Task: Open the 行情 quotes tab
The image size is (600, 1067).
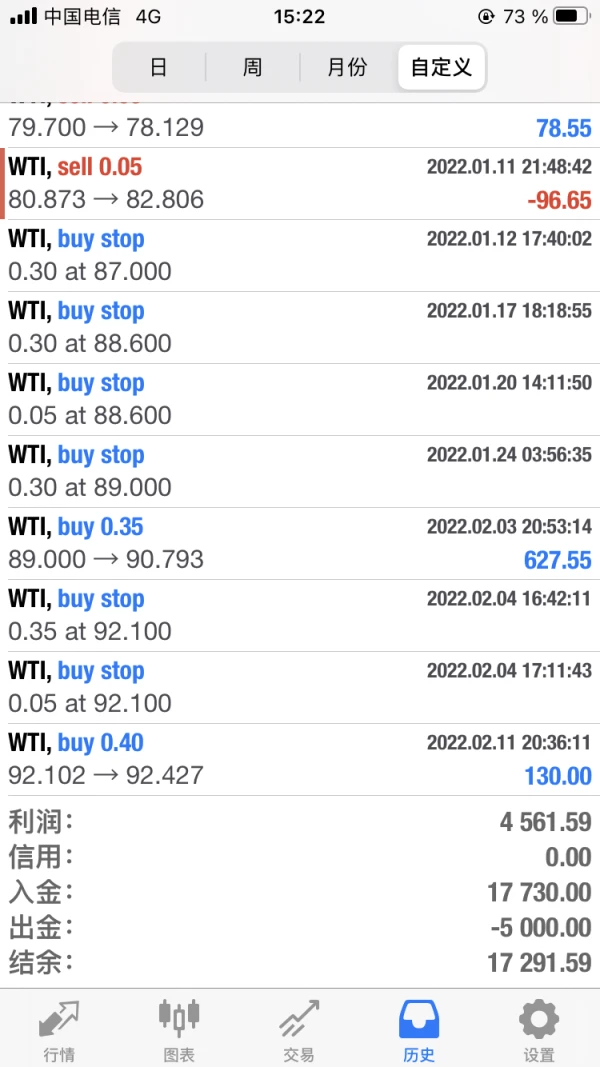Action: (59, 1029)
